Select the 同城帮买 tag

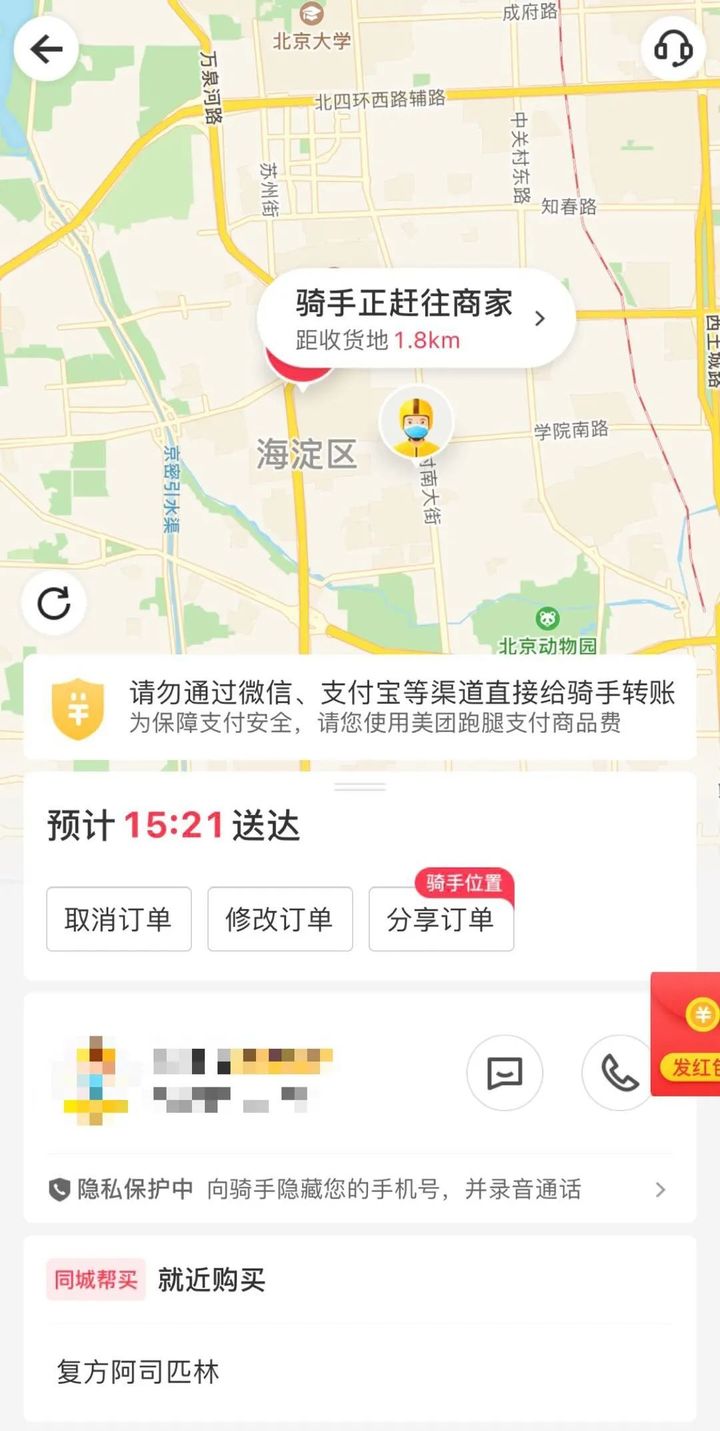94,1279
